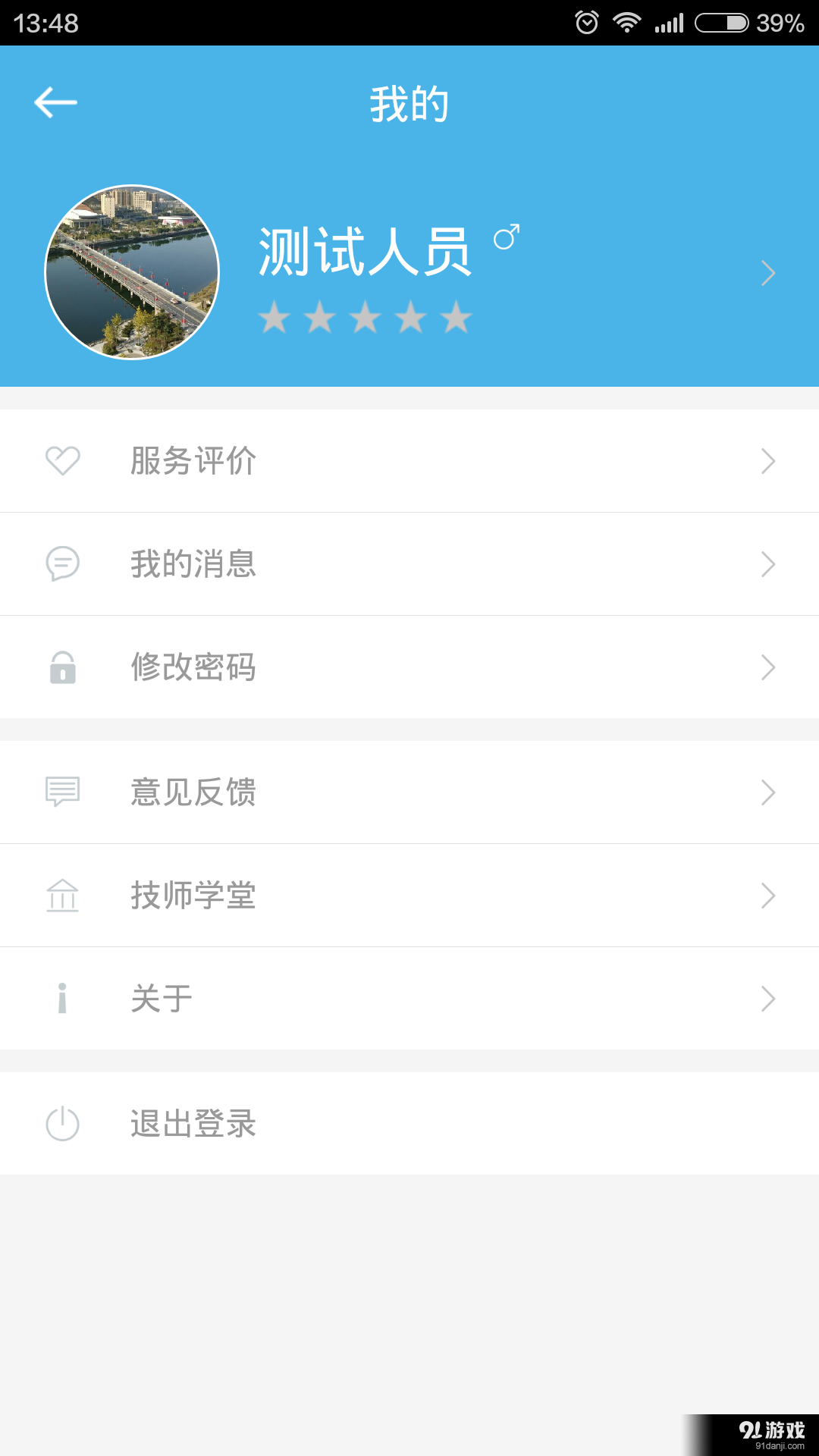
Task: Select the 我的 title in the header
Action: point(409,104)
